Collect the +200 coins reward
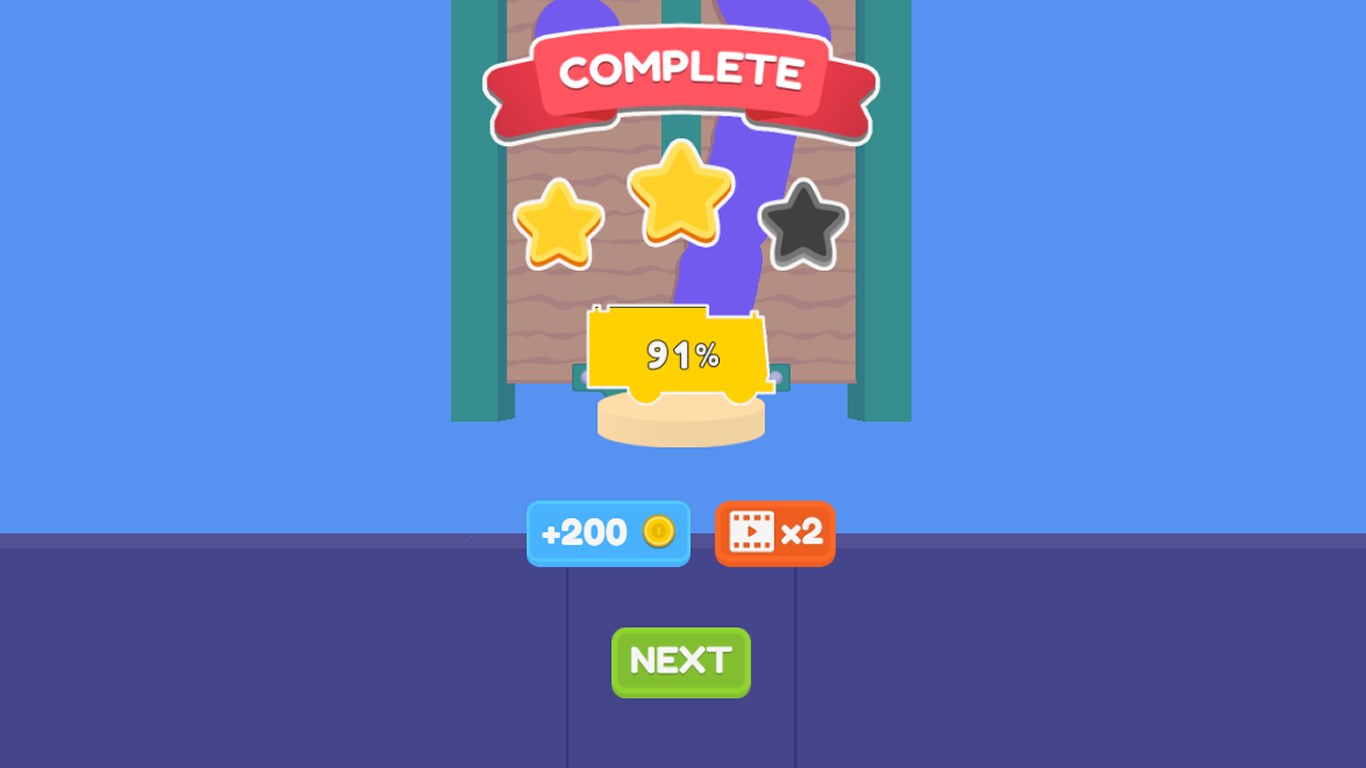Viewport: 1366px width, 768px height. pos(608,533)
